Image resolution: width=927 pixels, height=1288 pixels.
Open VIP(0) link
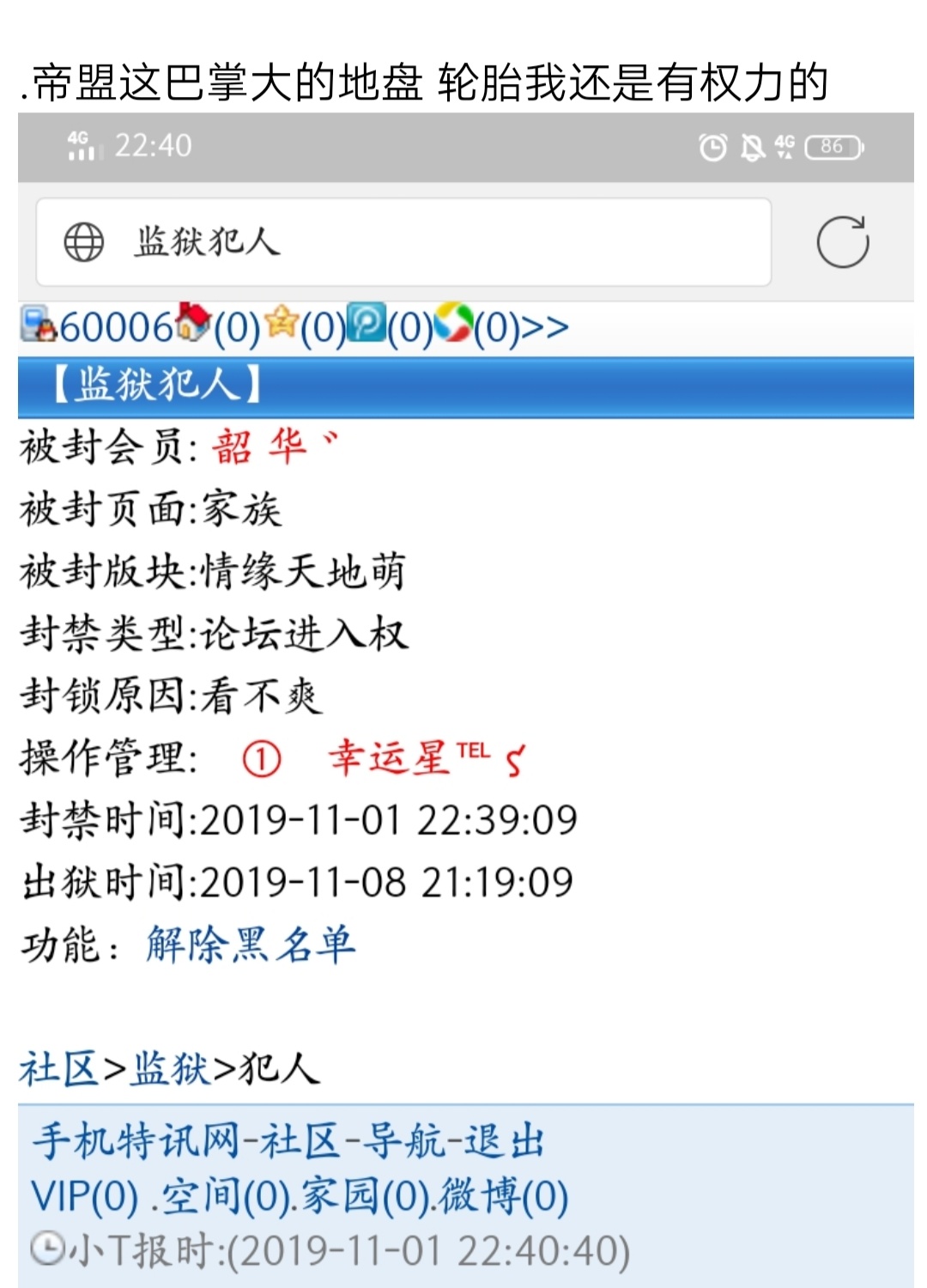[x=84, y=1197]
